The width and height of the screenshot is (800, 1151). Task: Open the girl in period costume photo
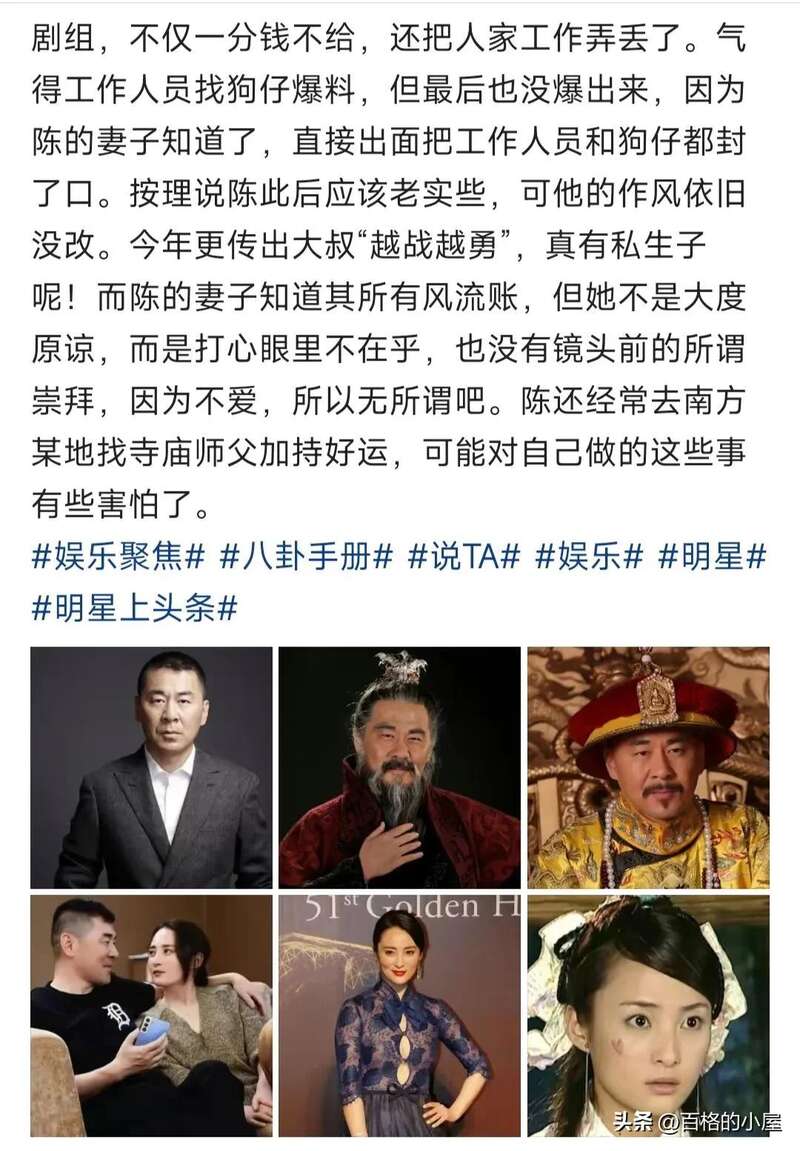click(648, 1015)
